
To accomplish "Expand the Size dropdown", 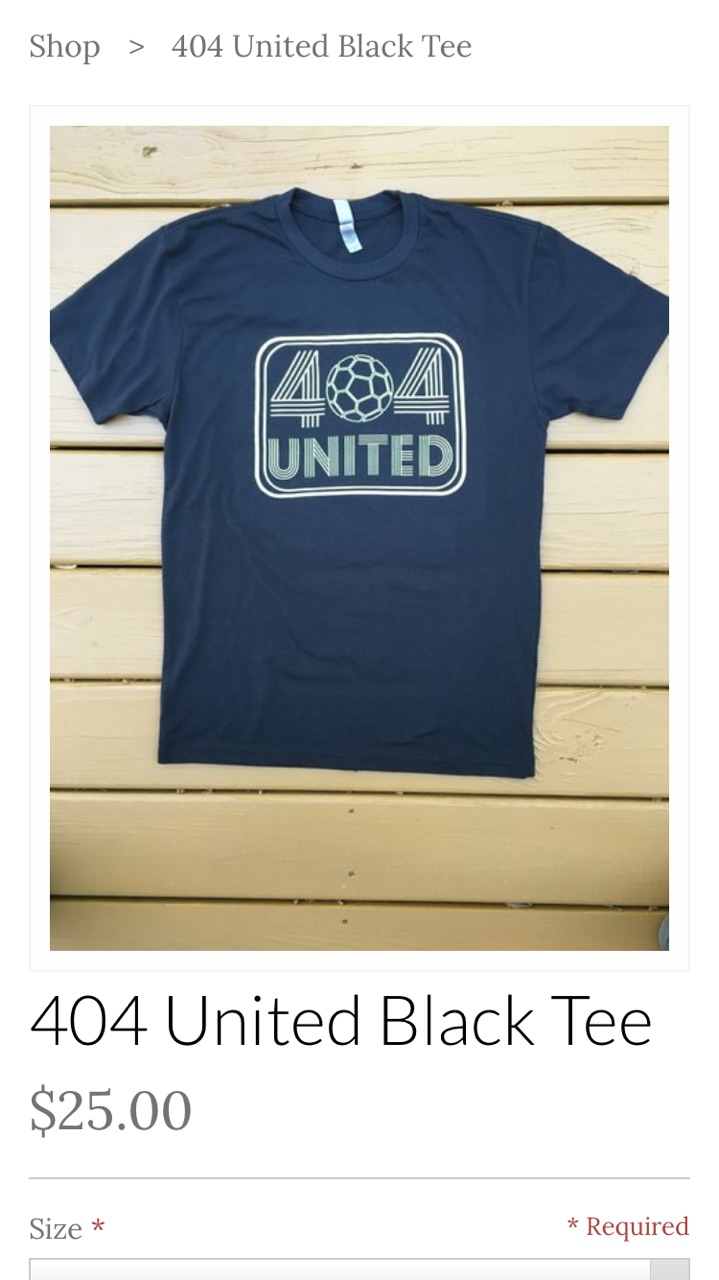I will coord(358,1269).
